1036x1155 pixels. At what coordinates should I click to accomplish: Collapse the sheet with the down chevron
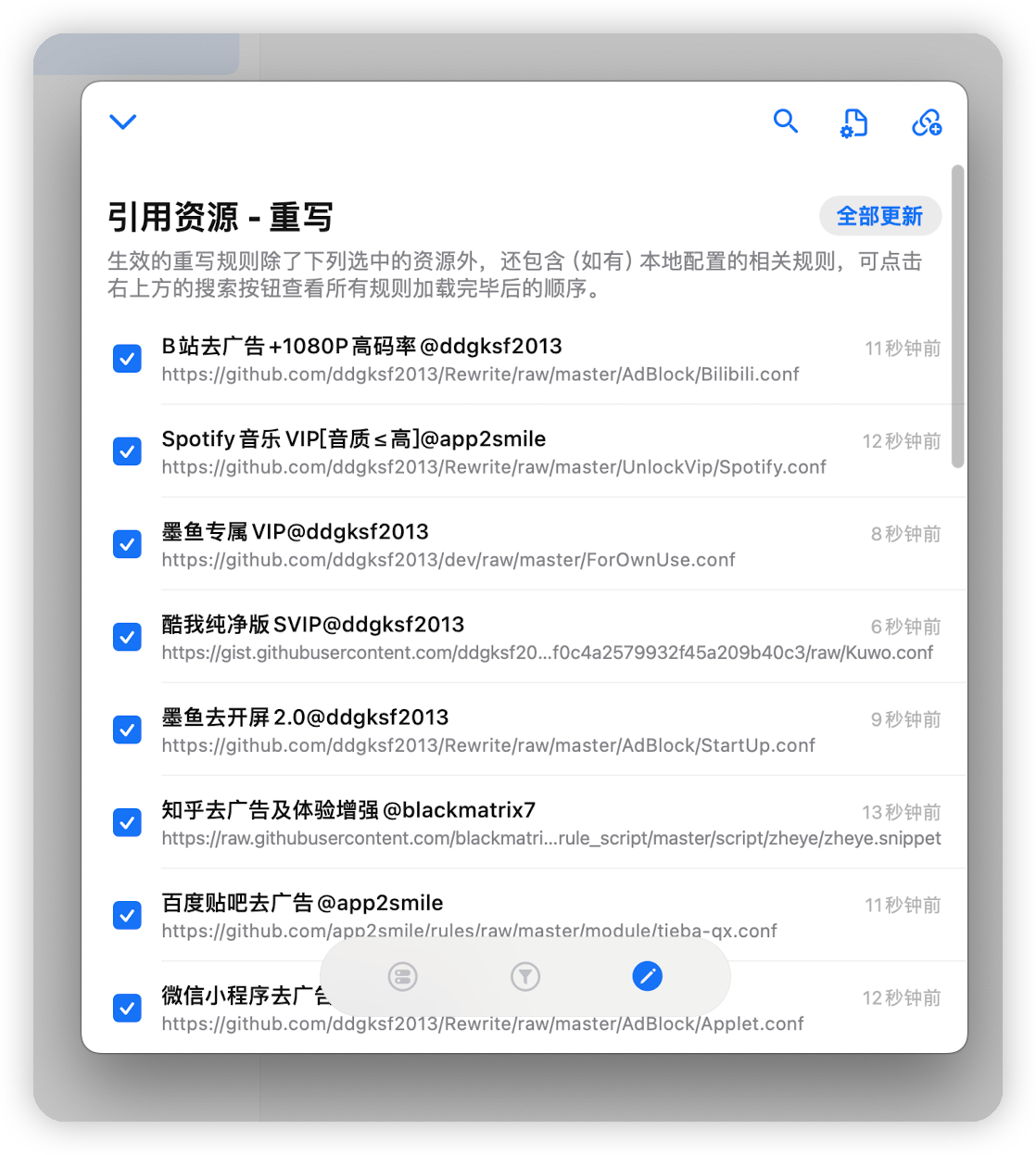tap(123, 121)
